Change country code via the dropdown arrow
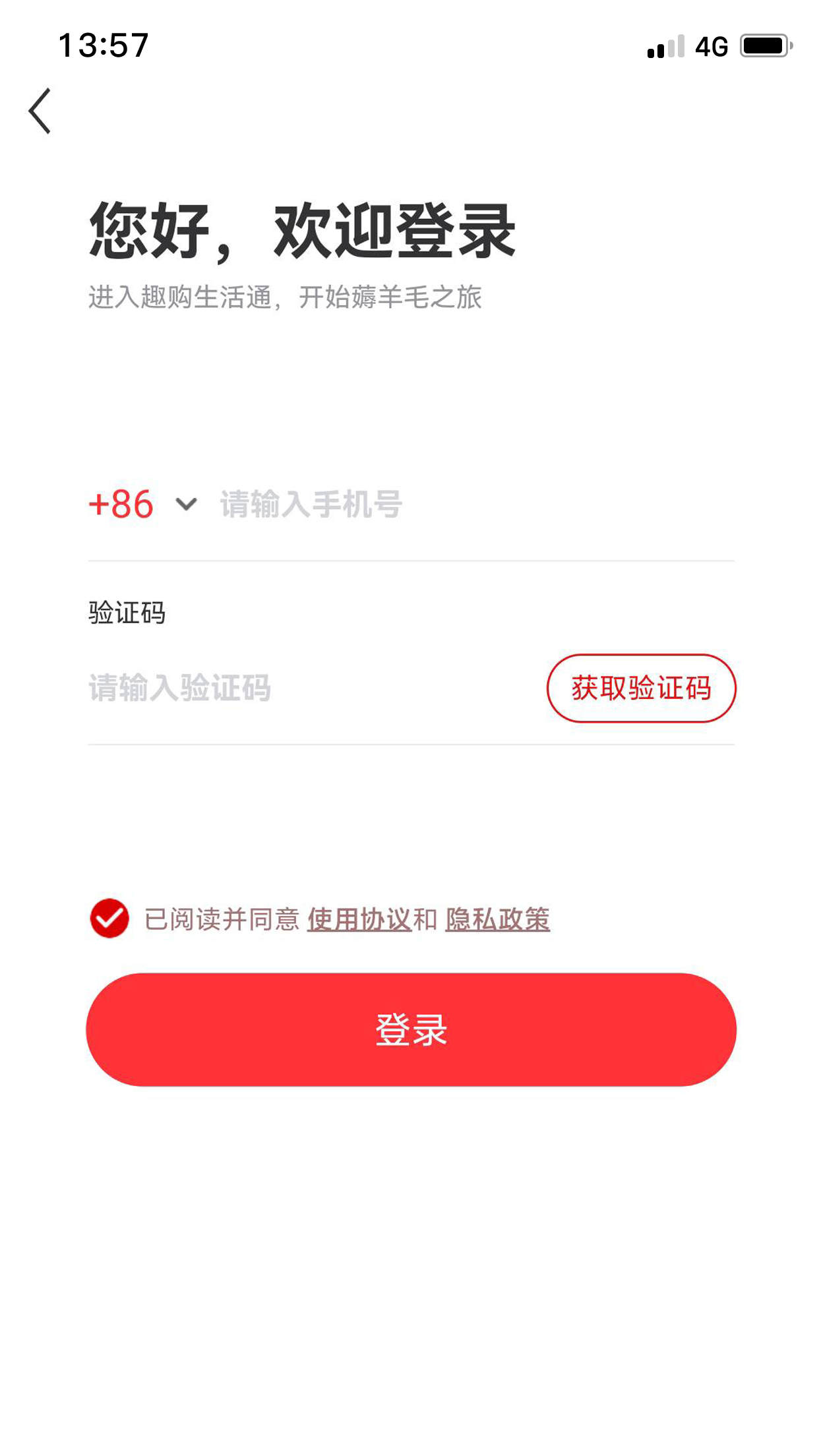819x1456 pixels. click(185, 506)
